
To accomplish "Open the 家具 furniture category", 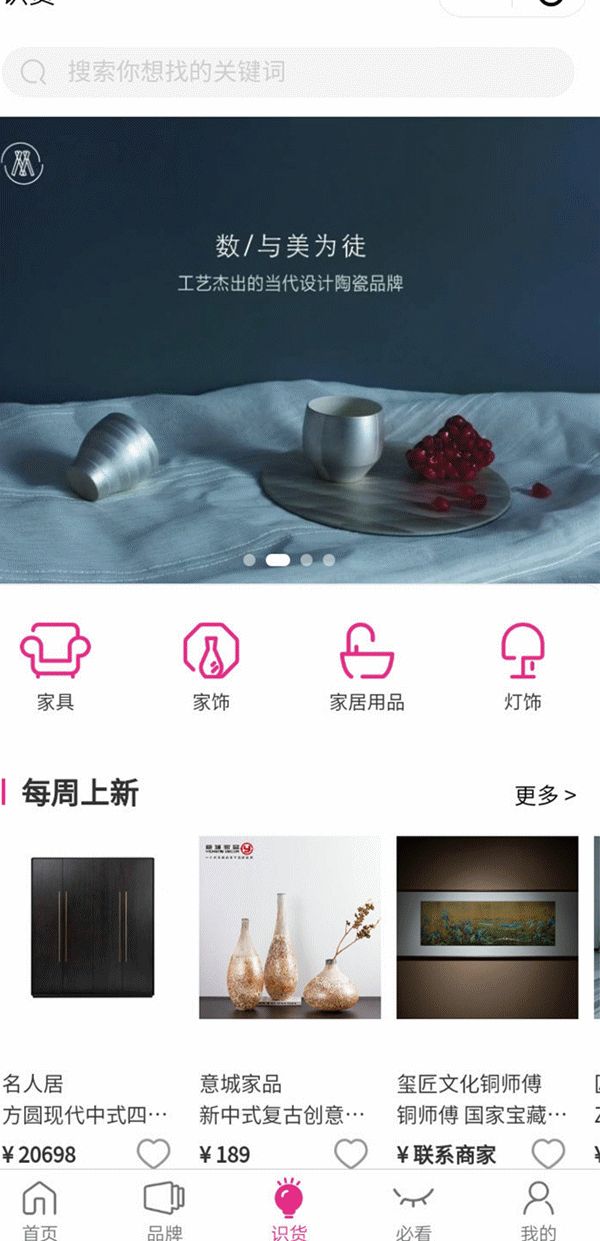I will point(56,666).
